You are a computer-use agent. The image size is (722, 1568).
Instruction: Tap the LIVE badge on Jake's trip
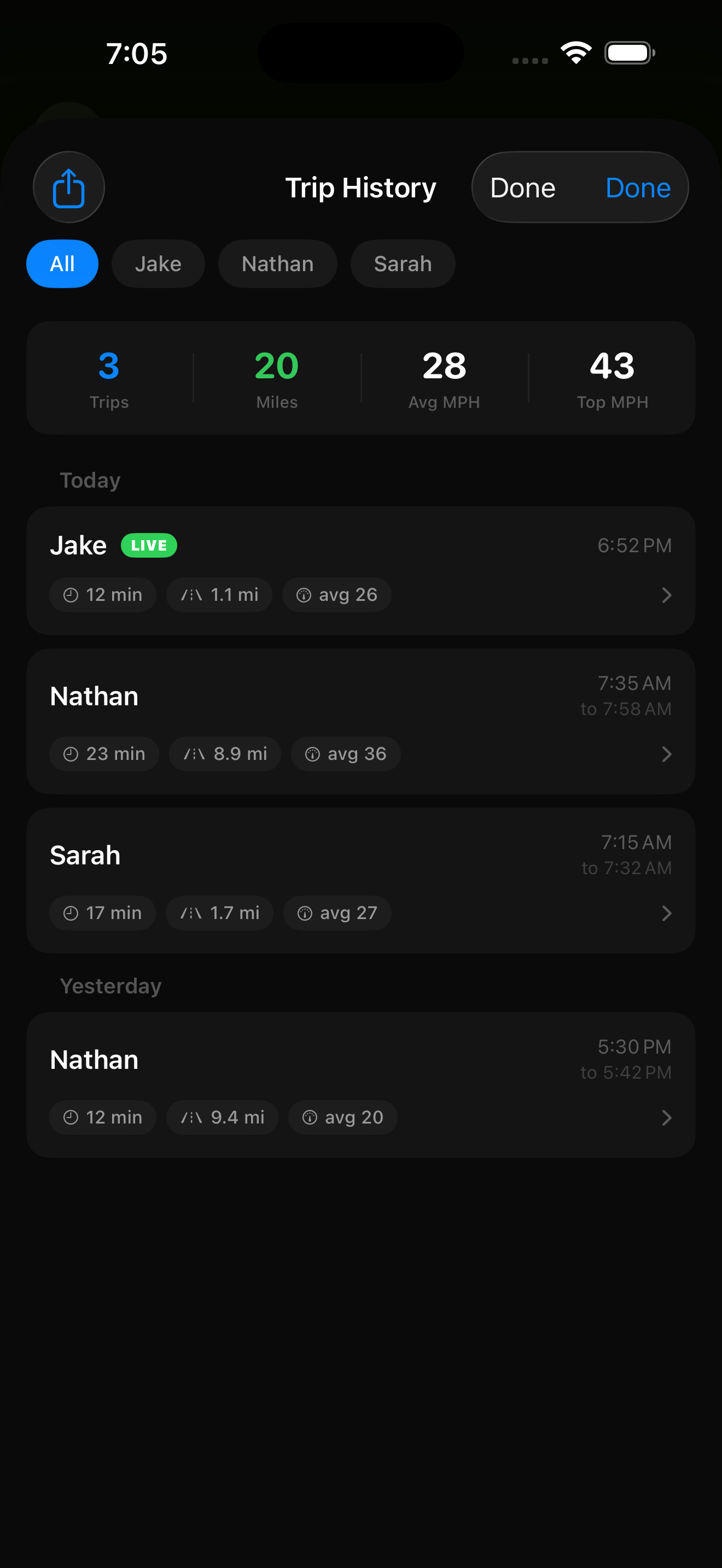pos(149,545)
